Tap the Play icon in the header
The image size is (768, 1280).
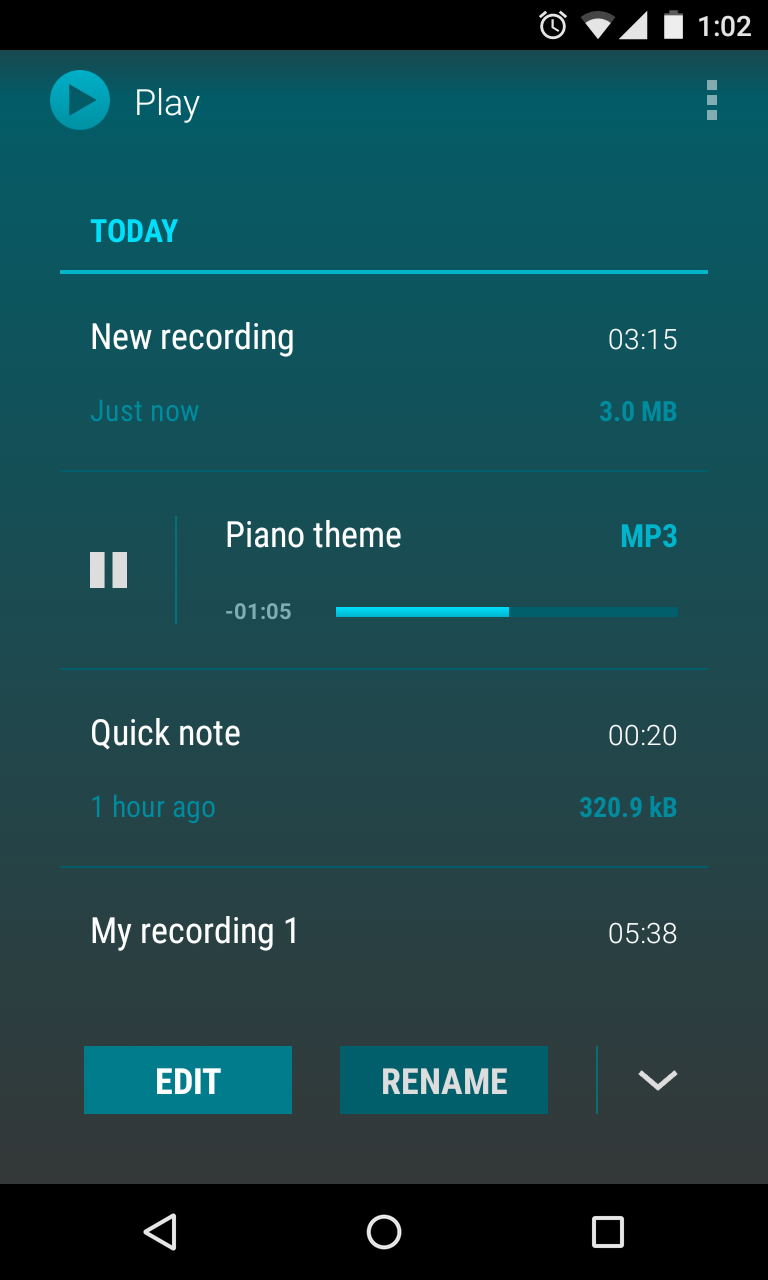(x=80, y=100)
